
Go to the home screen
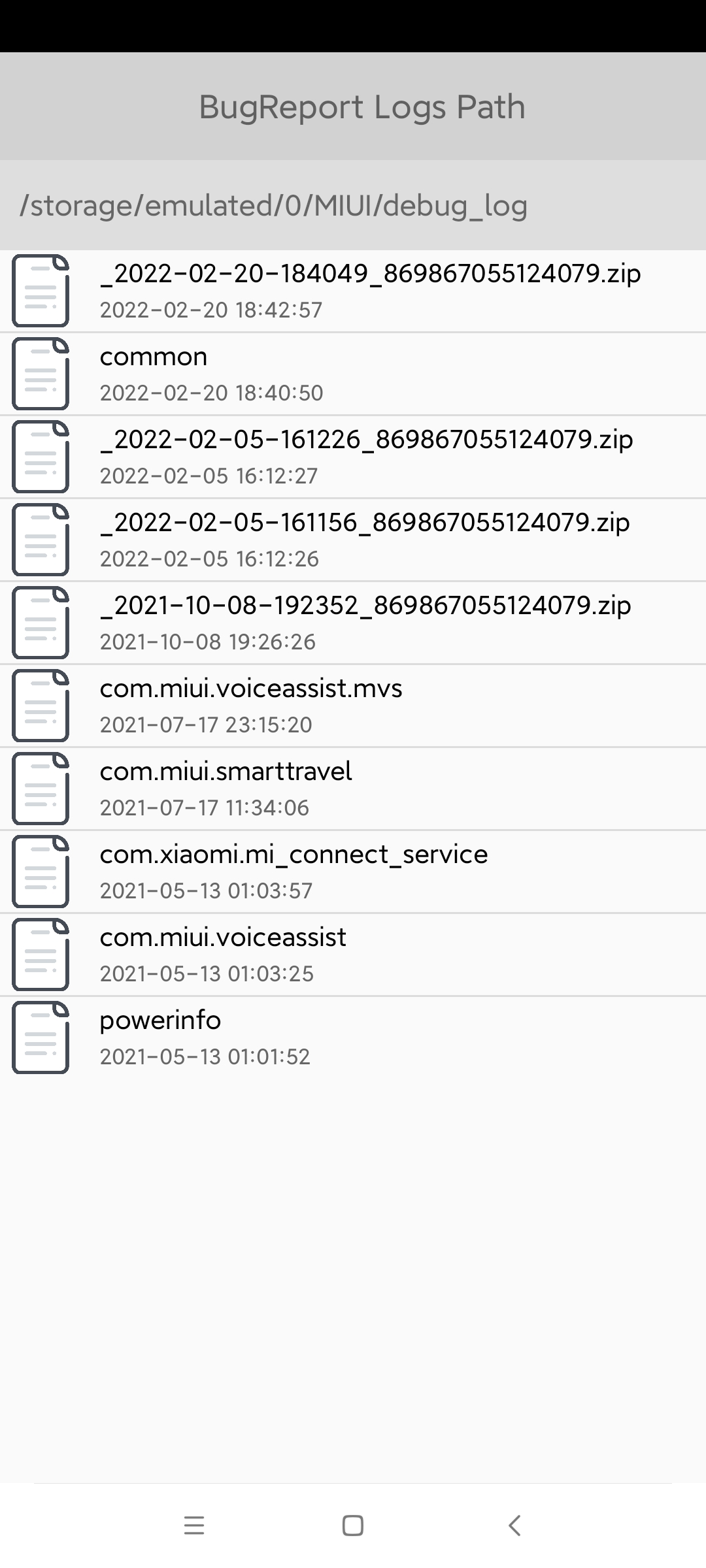click(353, 1526)
